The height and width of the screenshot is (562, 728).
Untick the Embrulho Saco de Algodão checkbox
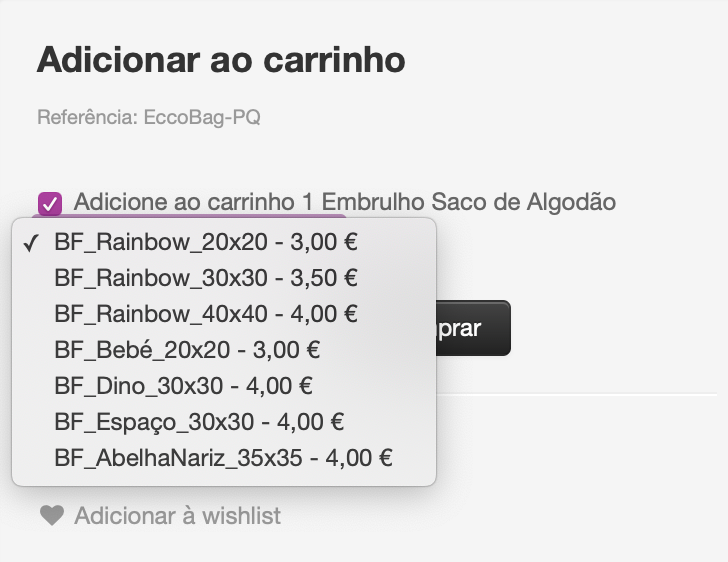tap(49, 203)
